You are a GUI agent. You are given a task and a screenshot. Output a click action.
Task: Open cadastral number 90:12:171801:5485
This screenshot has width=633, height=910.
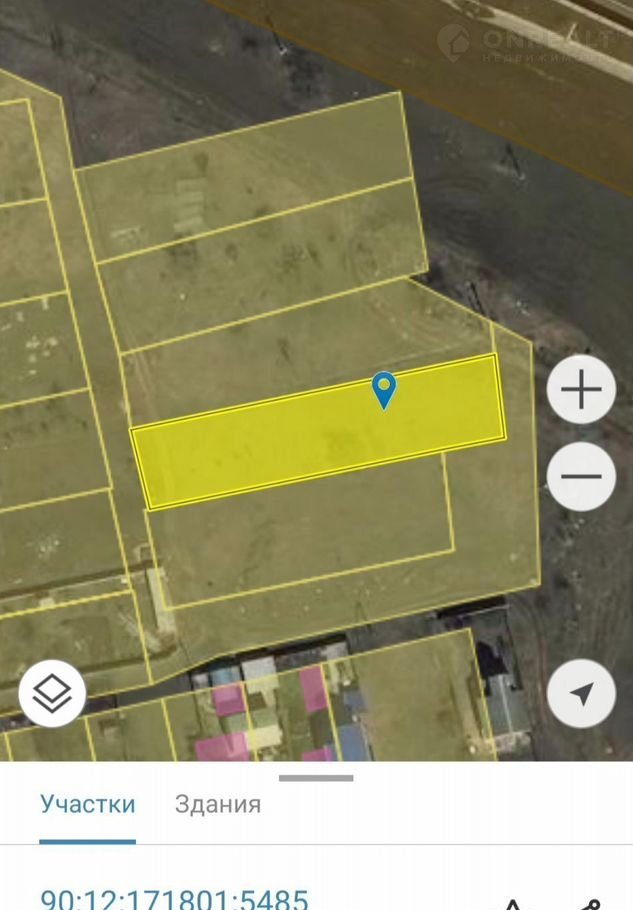[x=174, y=897]
